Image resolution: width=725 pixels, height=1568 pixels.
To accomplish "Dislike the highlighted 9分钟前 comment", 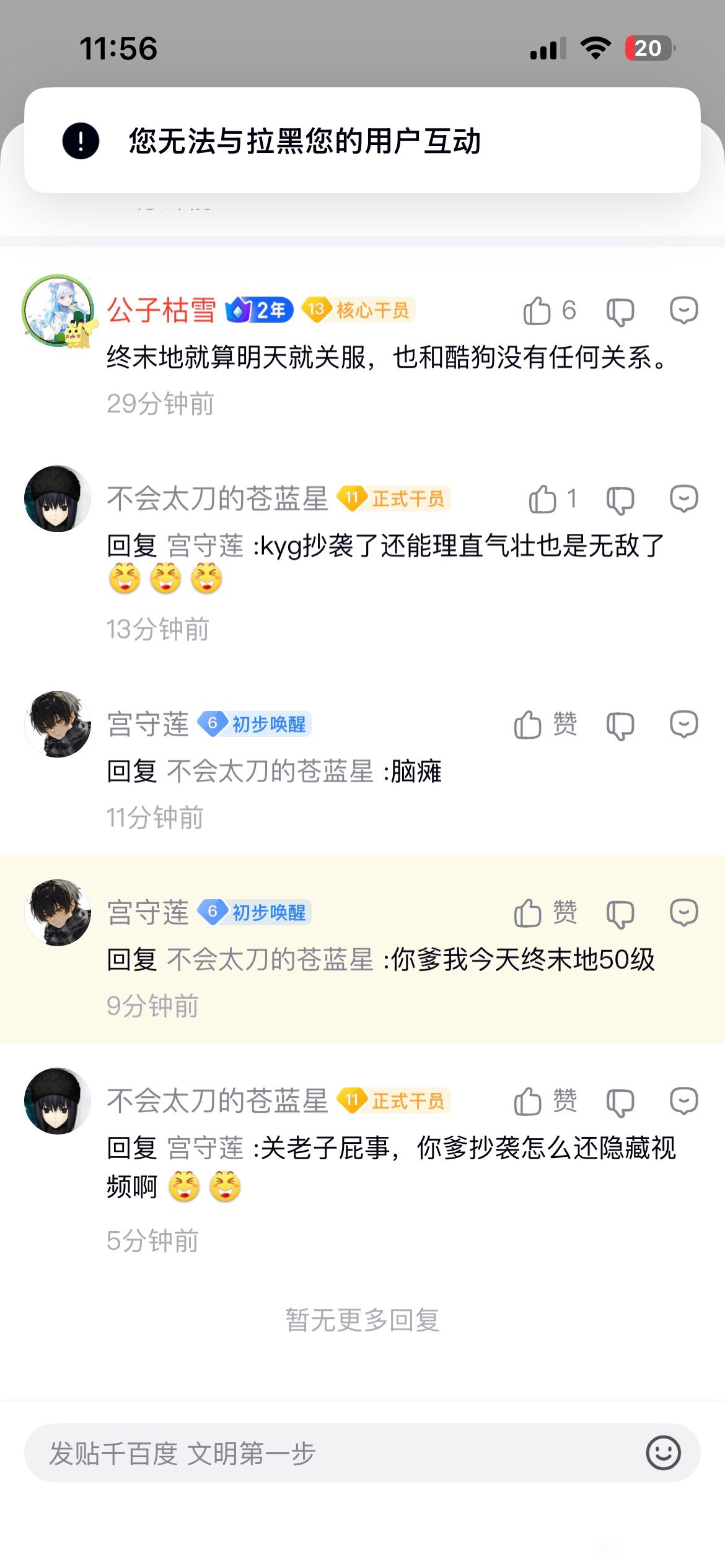I will [620, 913].
